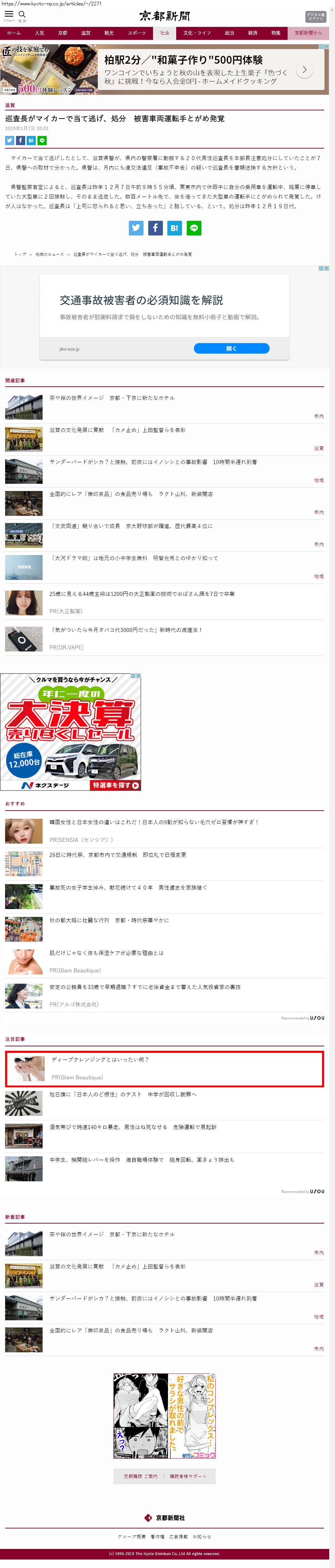Screen dimensions: 335x1568
Task: Switch to the スポーツ tab
Action: pyautogui.click(x=136, y=33)
